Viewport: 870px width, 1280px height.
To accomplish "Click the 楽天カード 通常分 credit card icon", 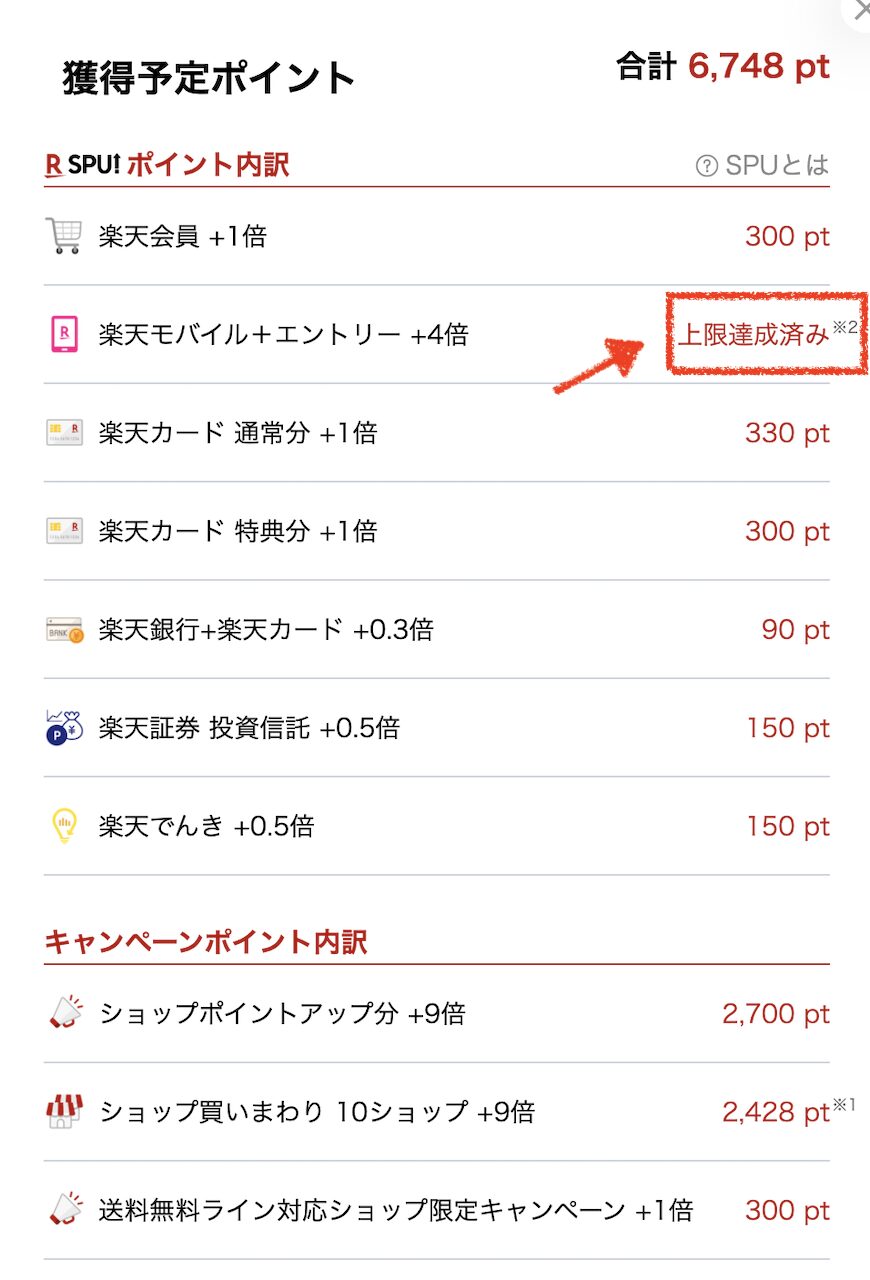I will 62,432.
